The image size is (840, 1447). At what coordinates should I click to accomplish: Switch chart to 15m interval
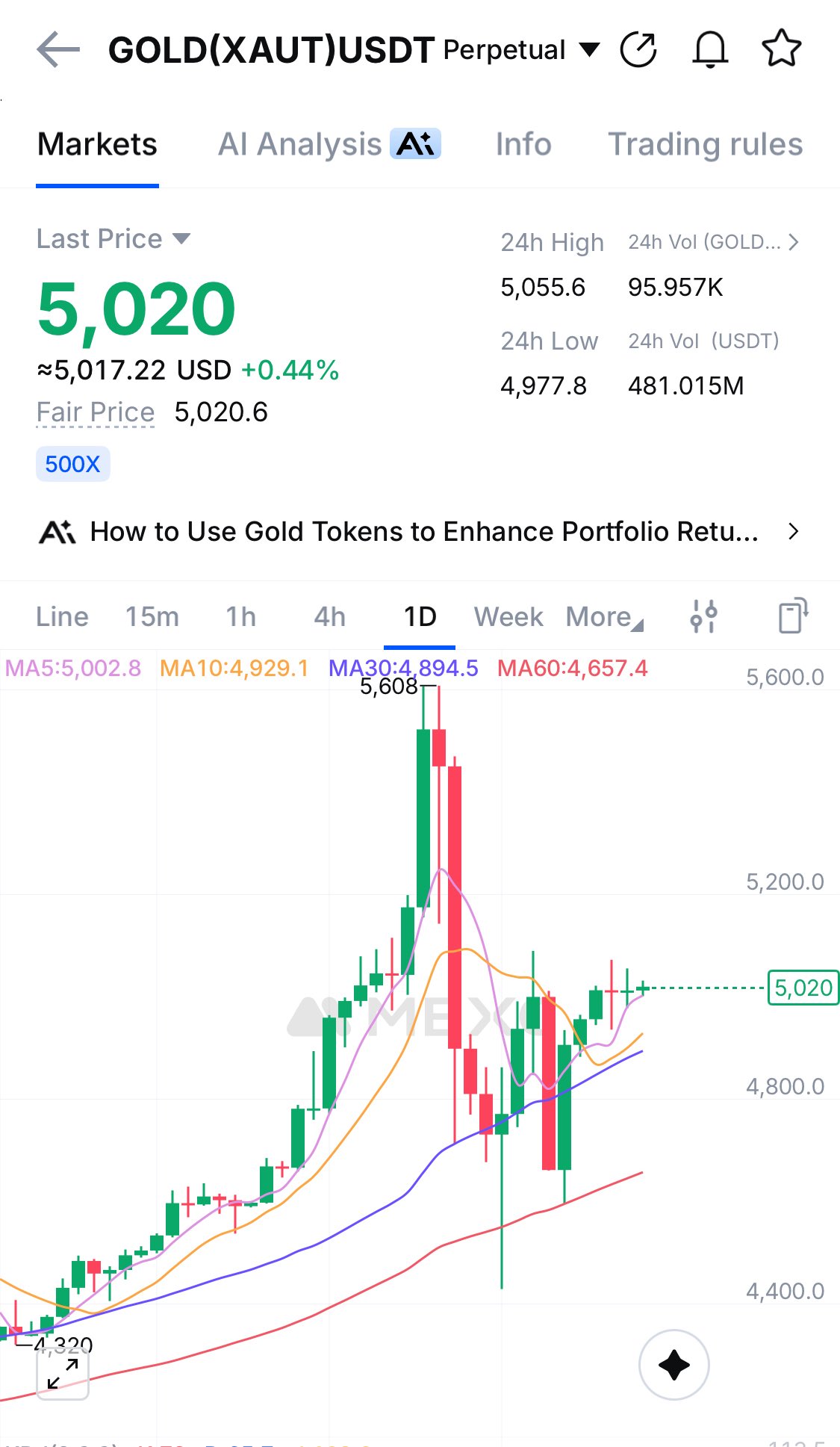coord(152,617)
